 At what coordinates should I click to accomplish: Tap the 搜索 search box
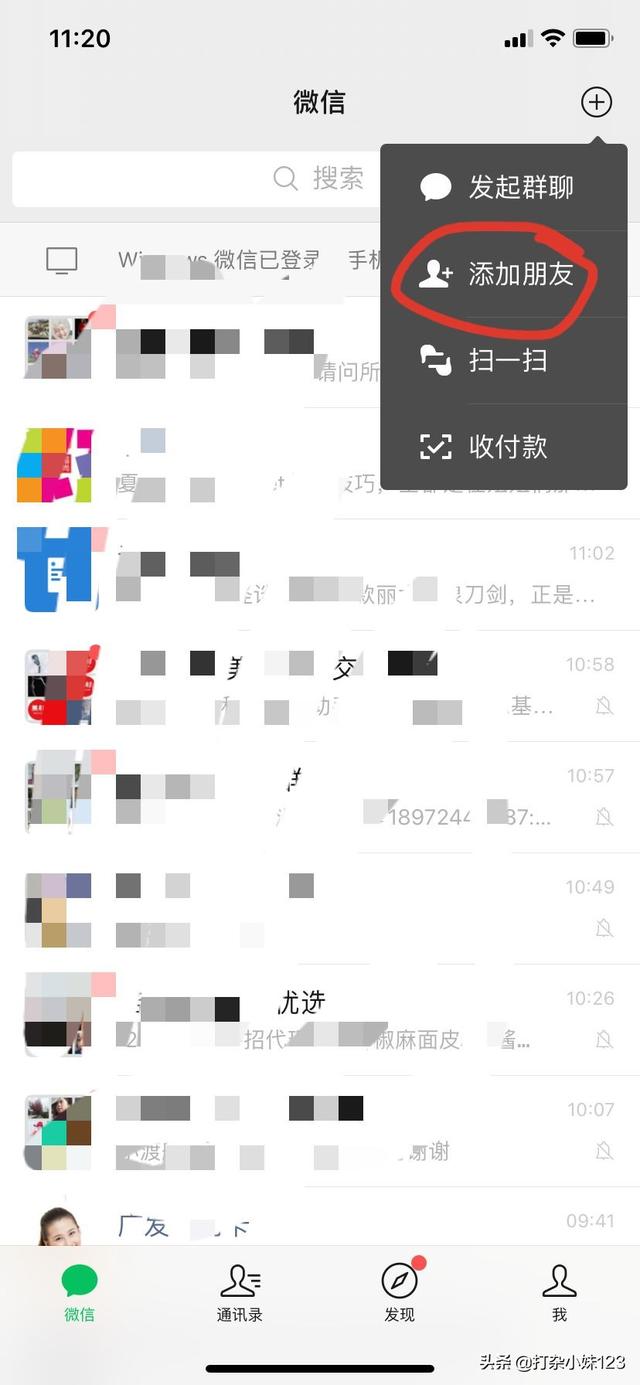point(195,179)
